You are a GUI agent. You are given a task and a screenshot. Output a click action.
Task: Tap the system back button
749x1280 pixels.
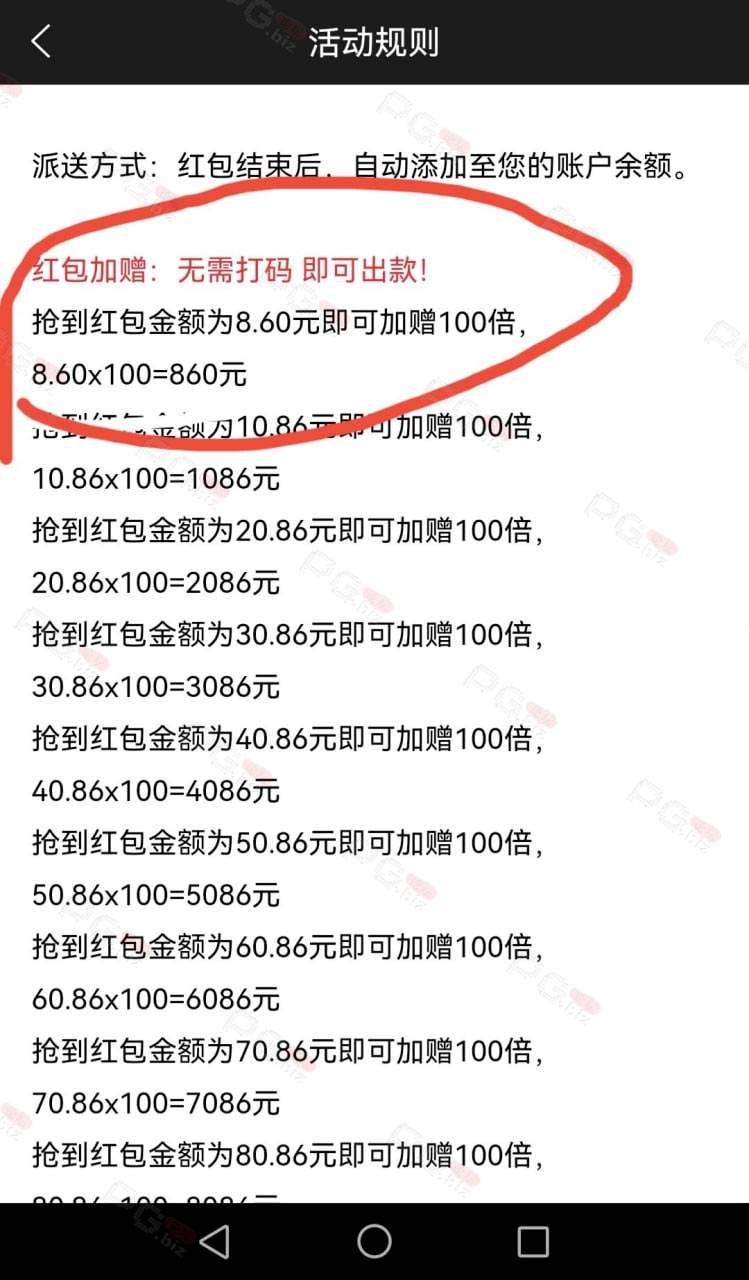point(214,1241)
